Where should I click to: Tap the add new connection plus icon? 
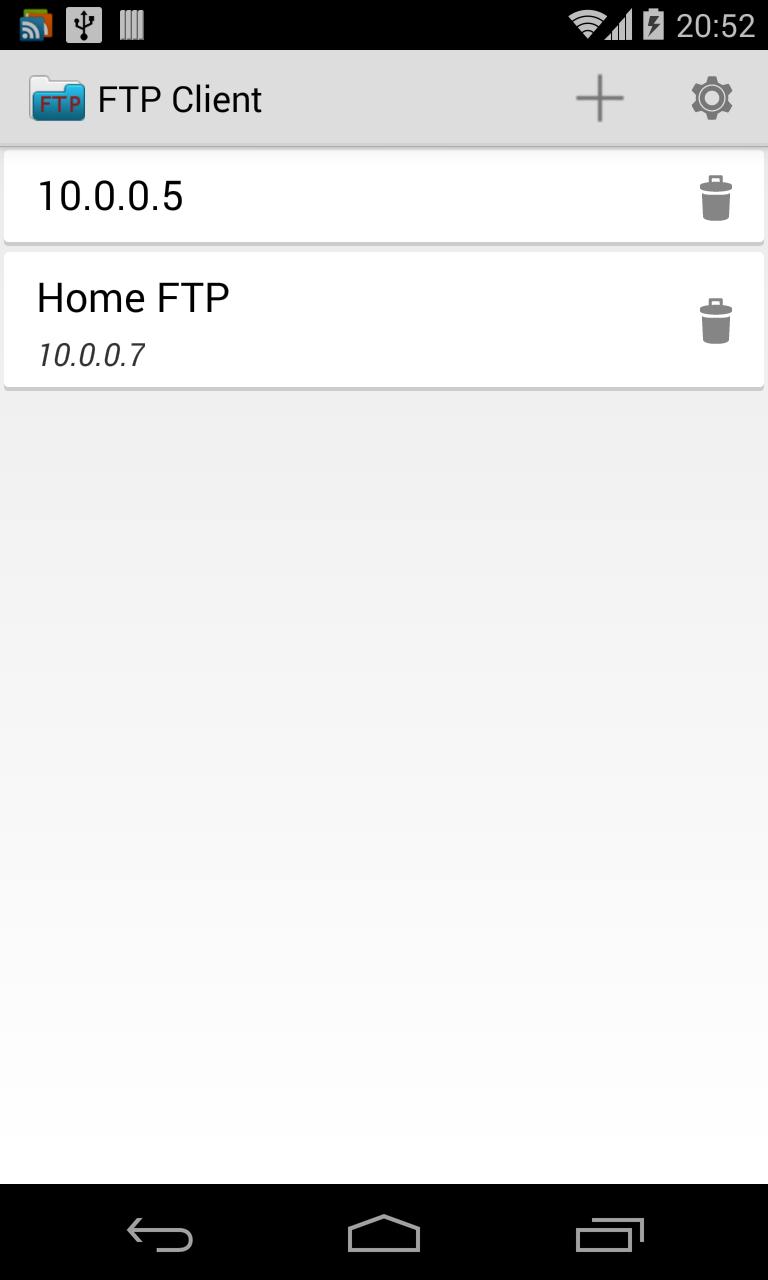599,98
